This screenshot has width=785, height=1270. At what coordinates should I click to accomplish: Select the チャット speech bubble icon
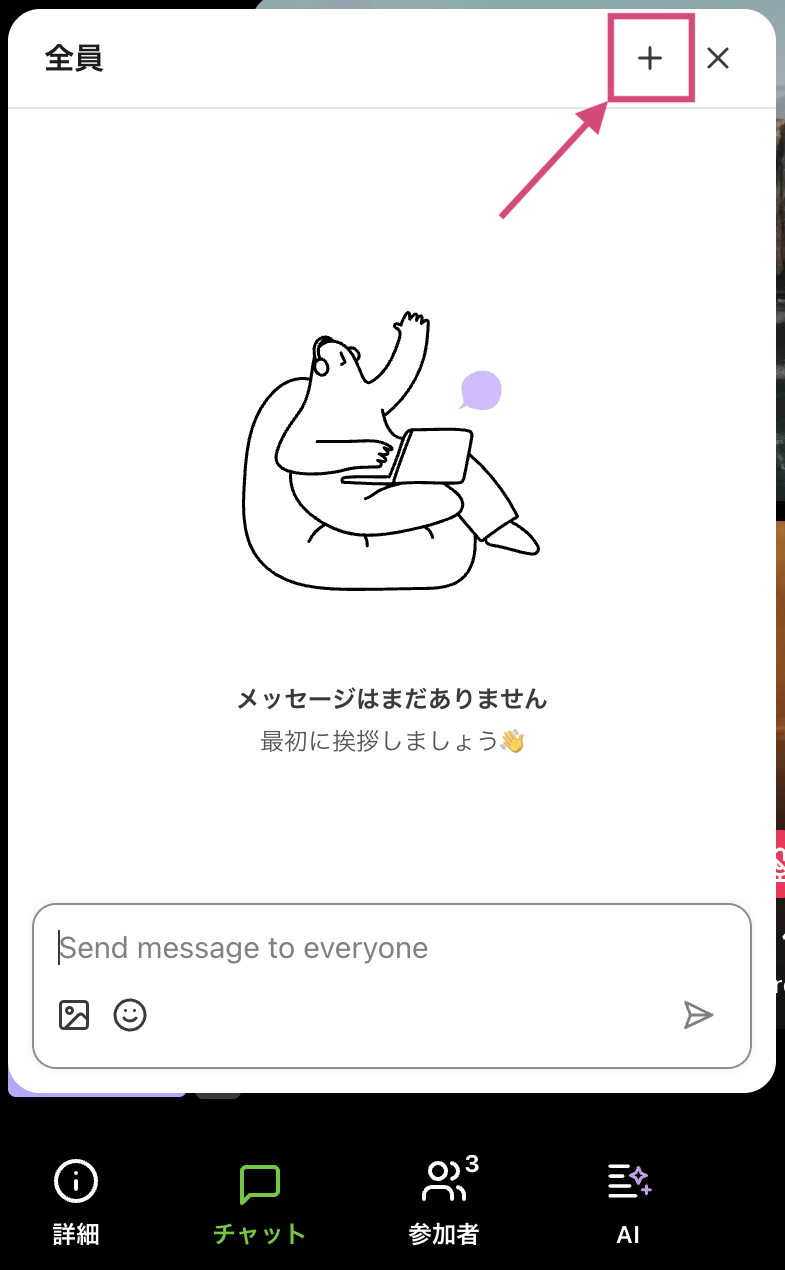(x=259, y=1182)
